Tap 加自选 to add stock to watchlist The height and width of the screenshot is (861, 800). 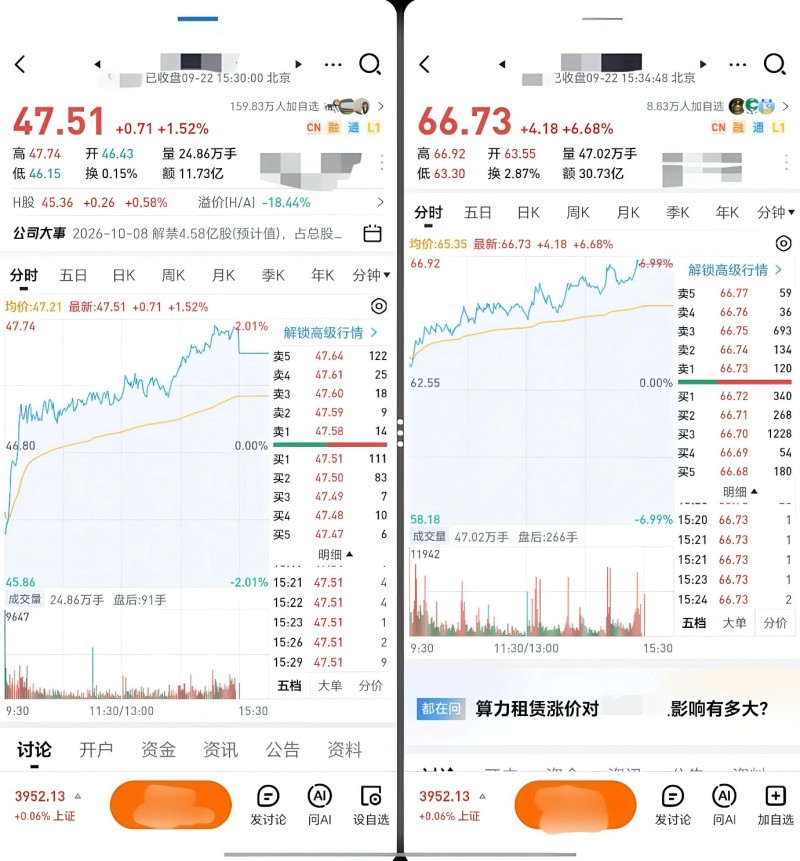[775, 805]
